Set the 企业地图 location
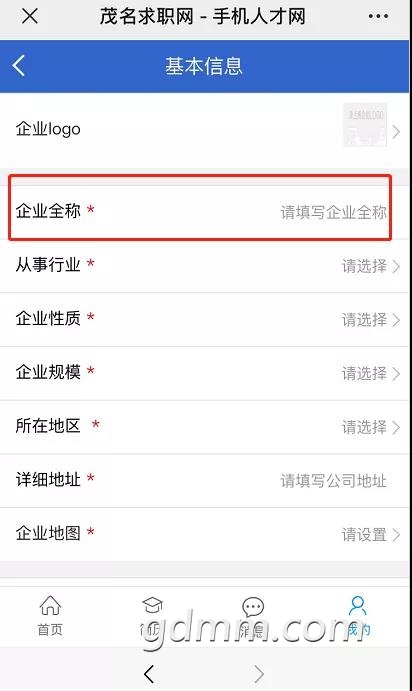Screen dimensions: 412x691 click(x=205, y=534)
